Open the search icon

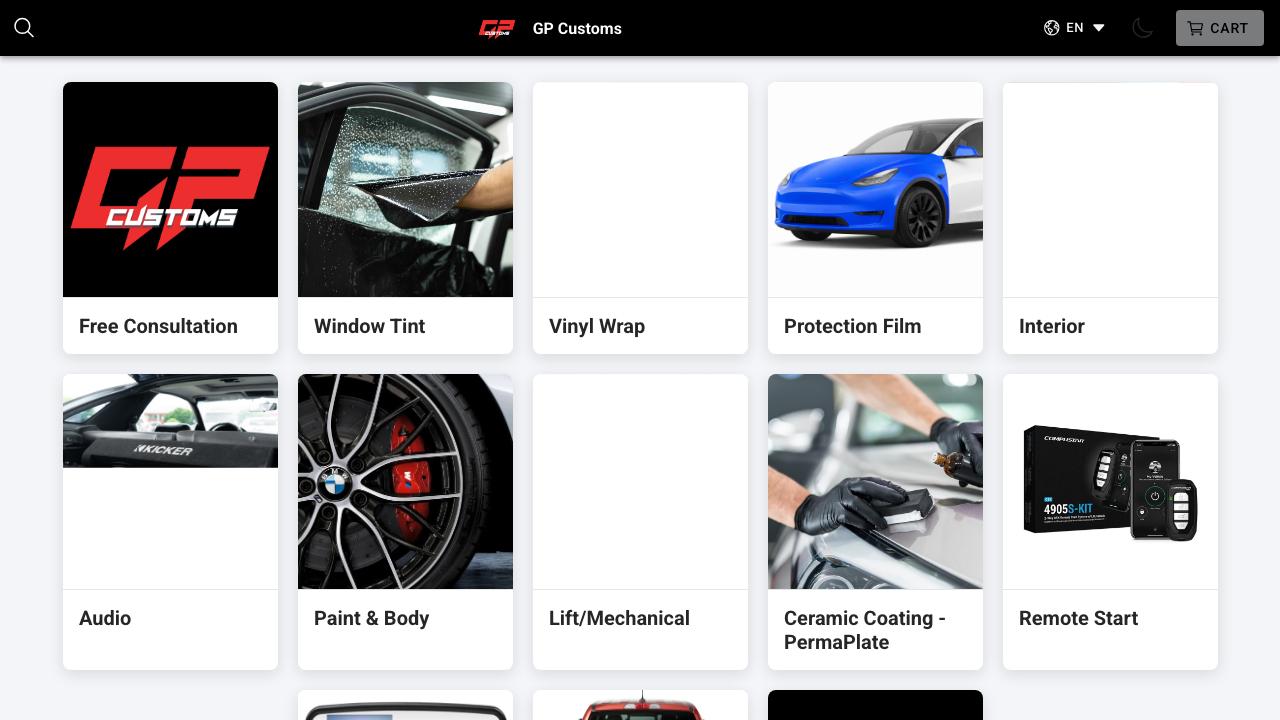24,28
